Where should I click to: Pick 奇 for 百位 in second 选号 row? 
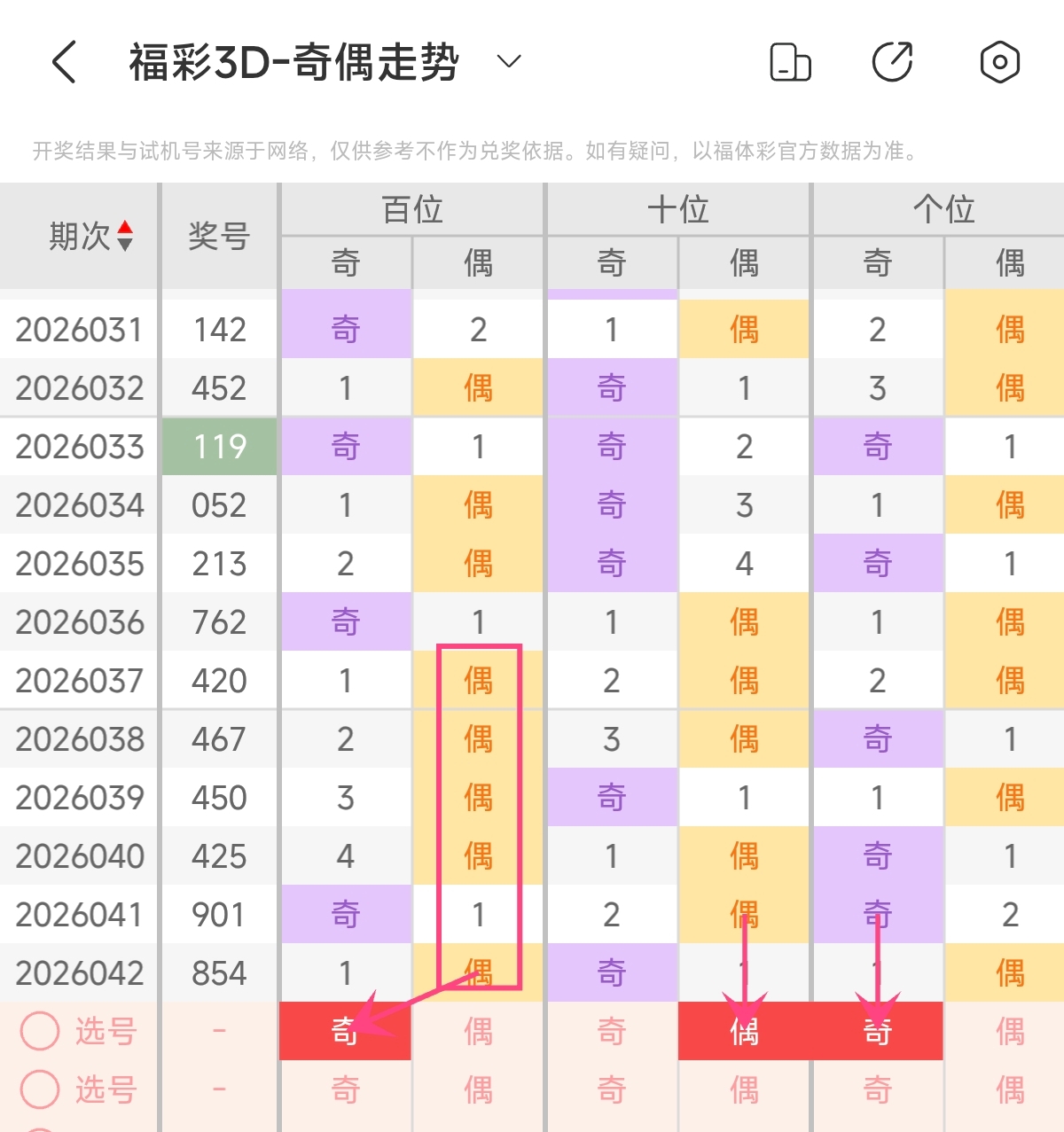point(345,1089)
